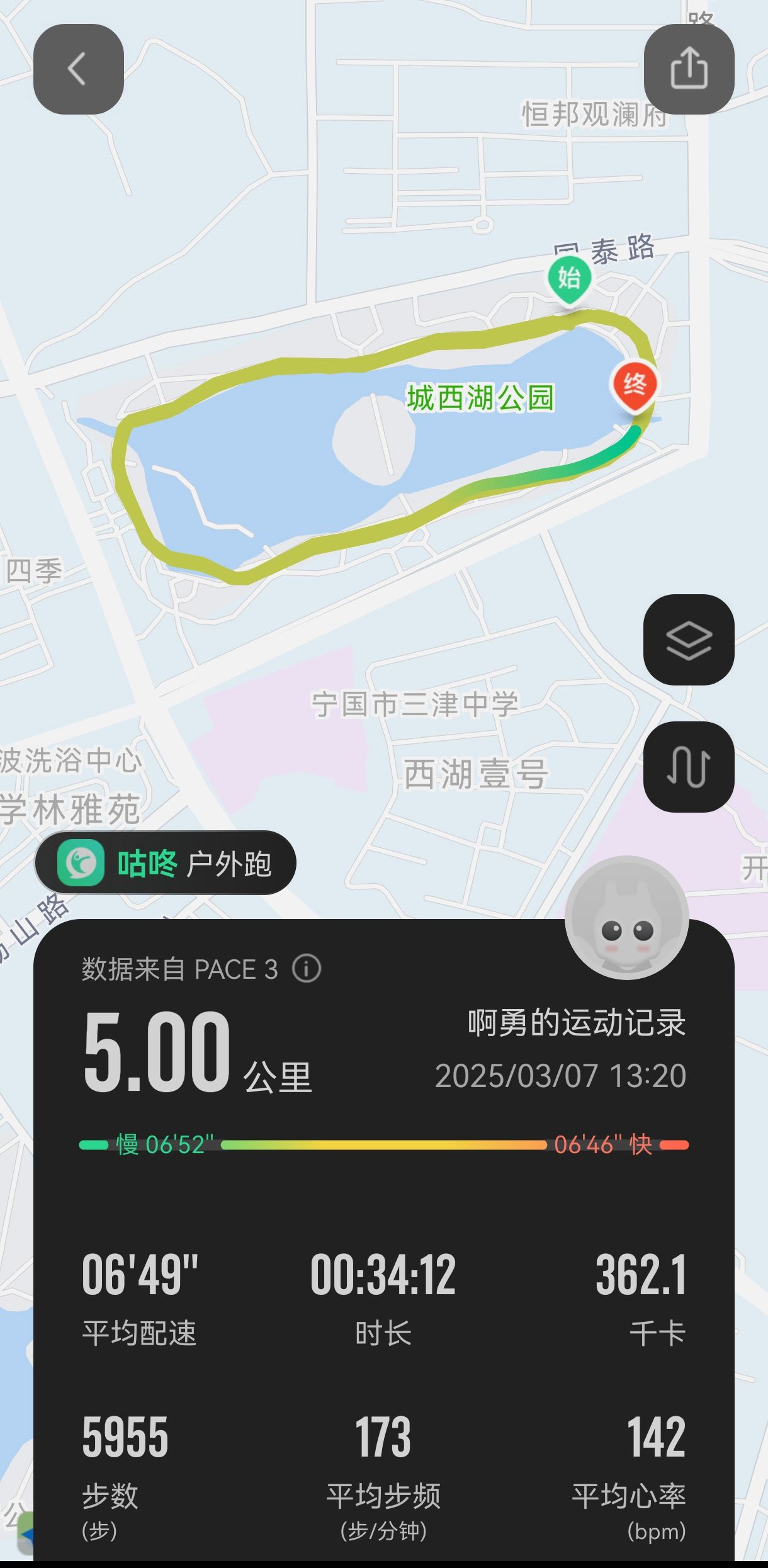Go back using the top-left arrow
The height and width of the screenshot is (1568, 768).
78,69
